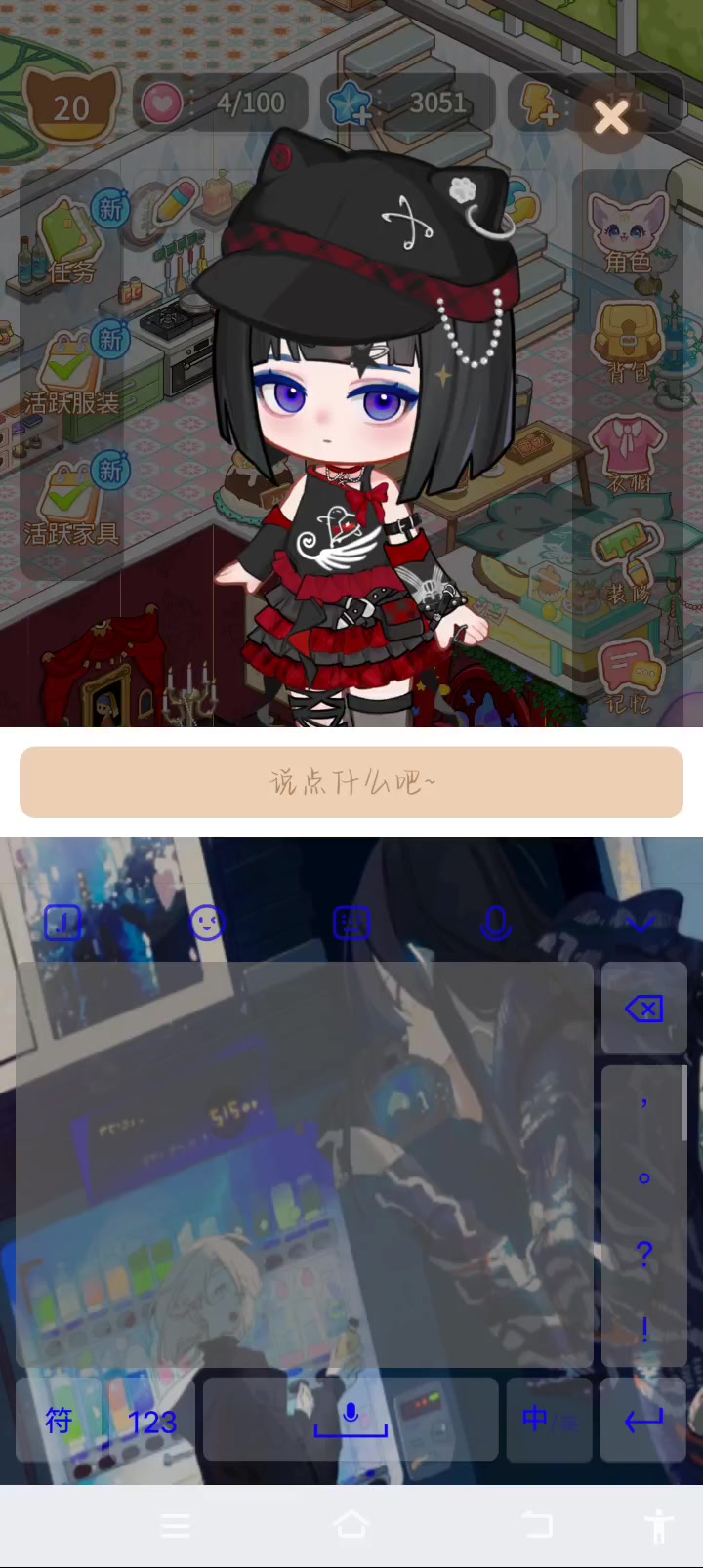Collapse the keyboard with the down chevron

pos(641,923)
